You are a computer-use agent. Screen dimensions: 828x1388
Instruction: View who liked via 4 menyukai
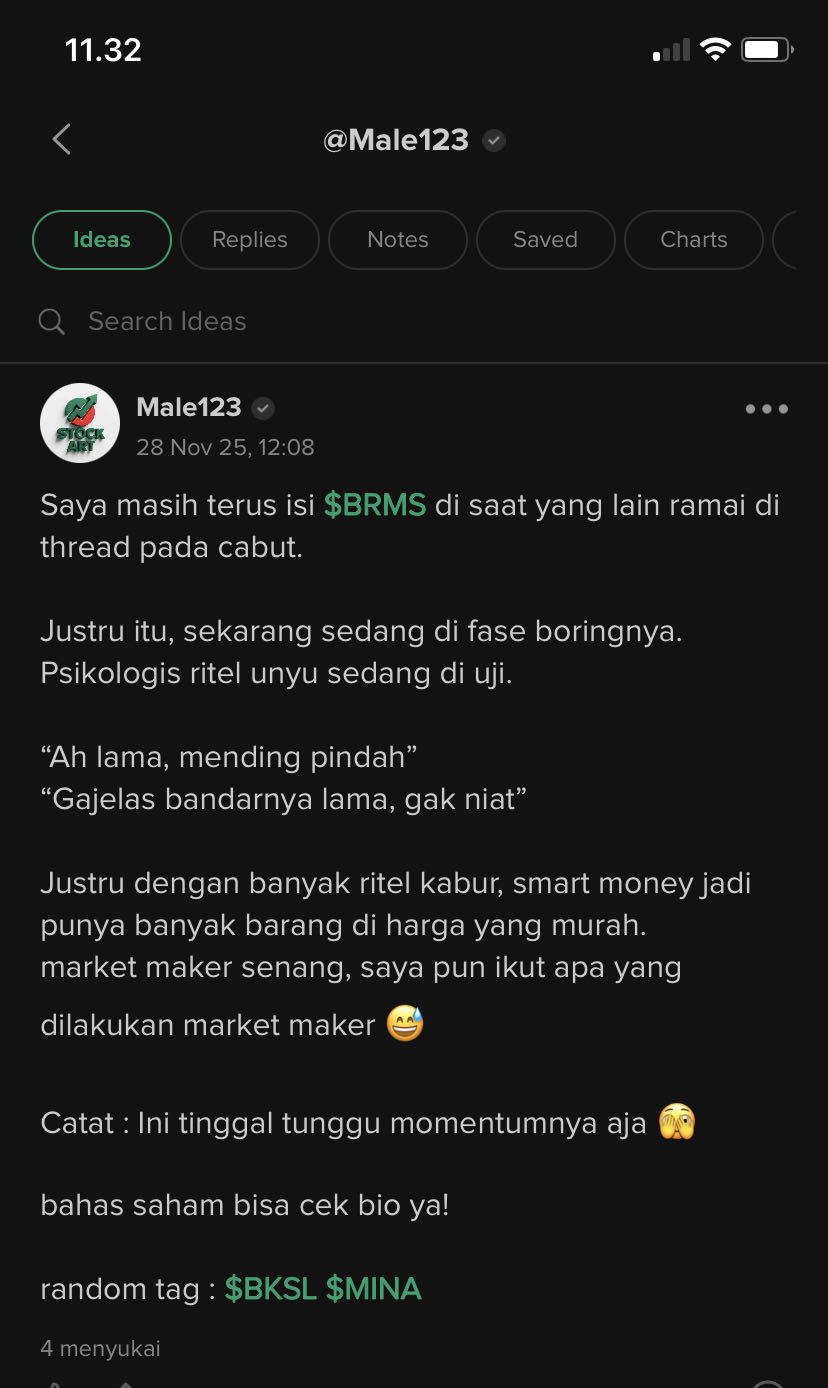[x=100, y=1348]
